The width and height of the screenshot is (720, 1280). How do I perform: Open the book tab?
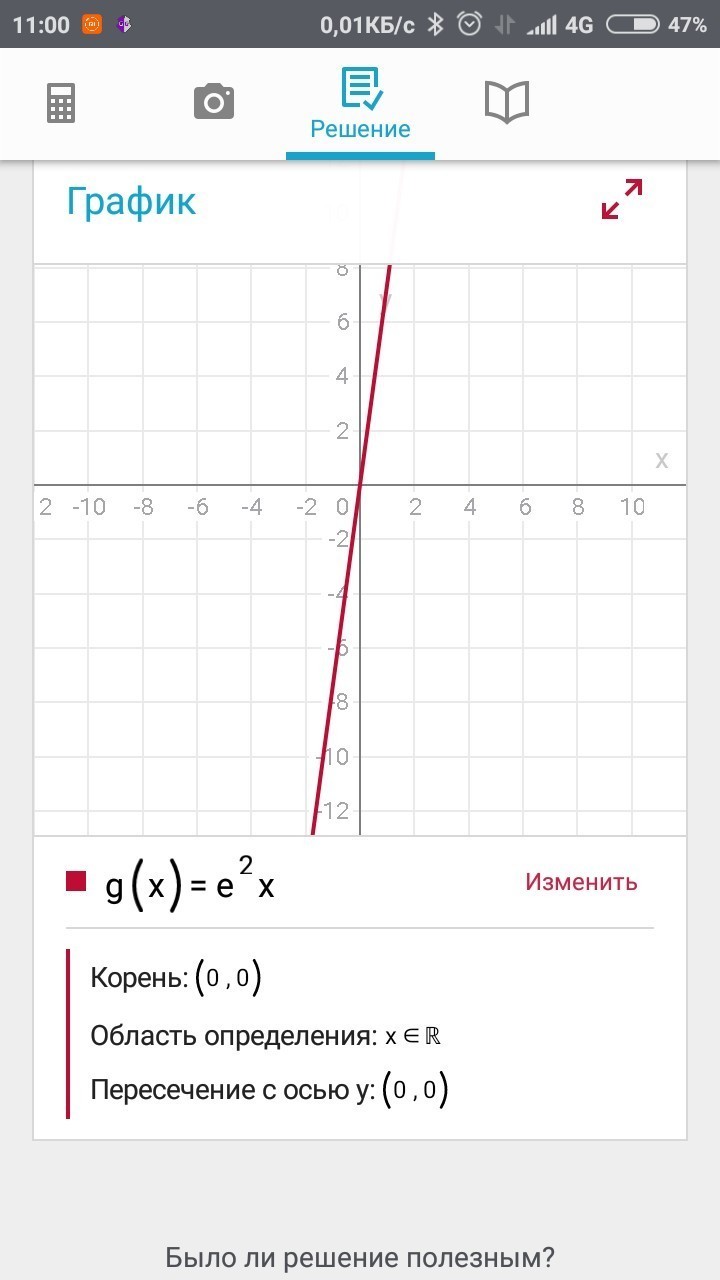(506, 102)
